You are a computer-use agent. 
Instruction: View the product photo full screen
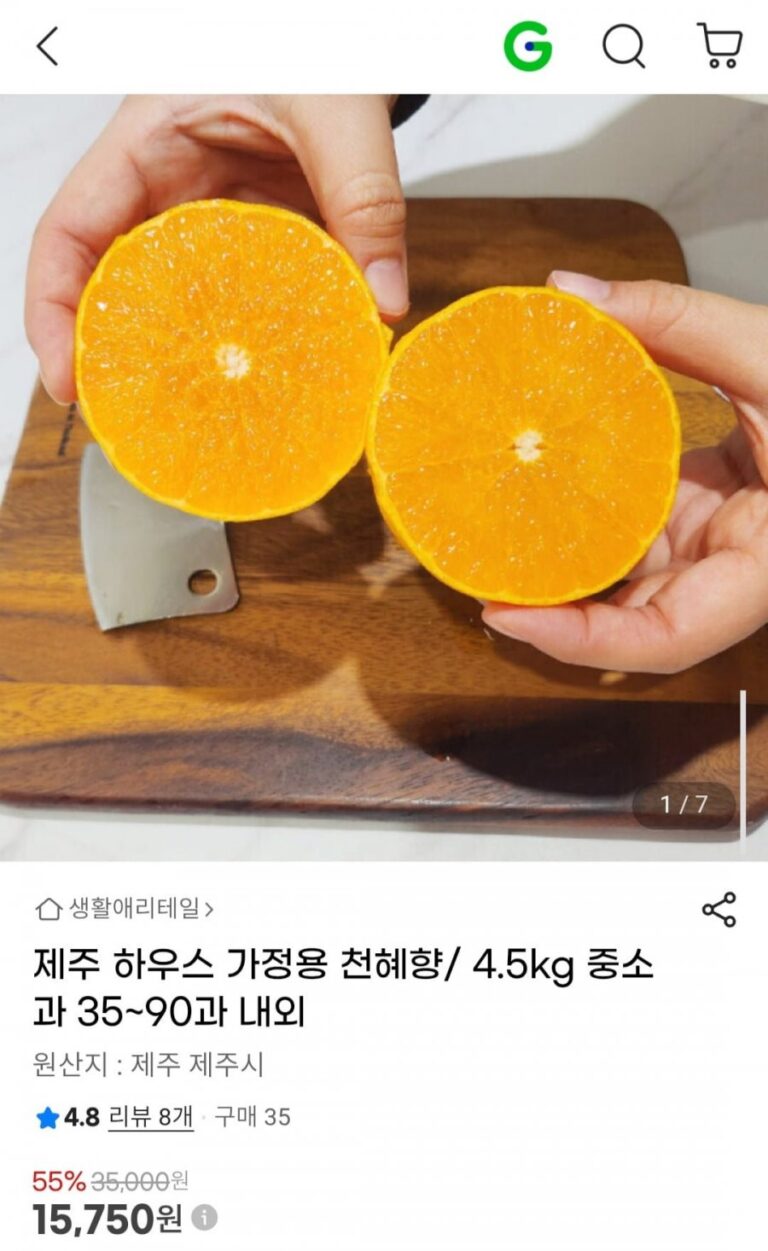(x=384, y=477)
